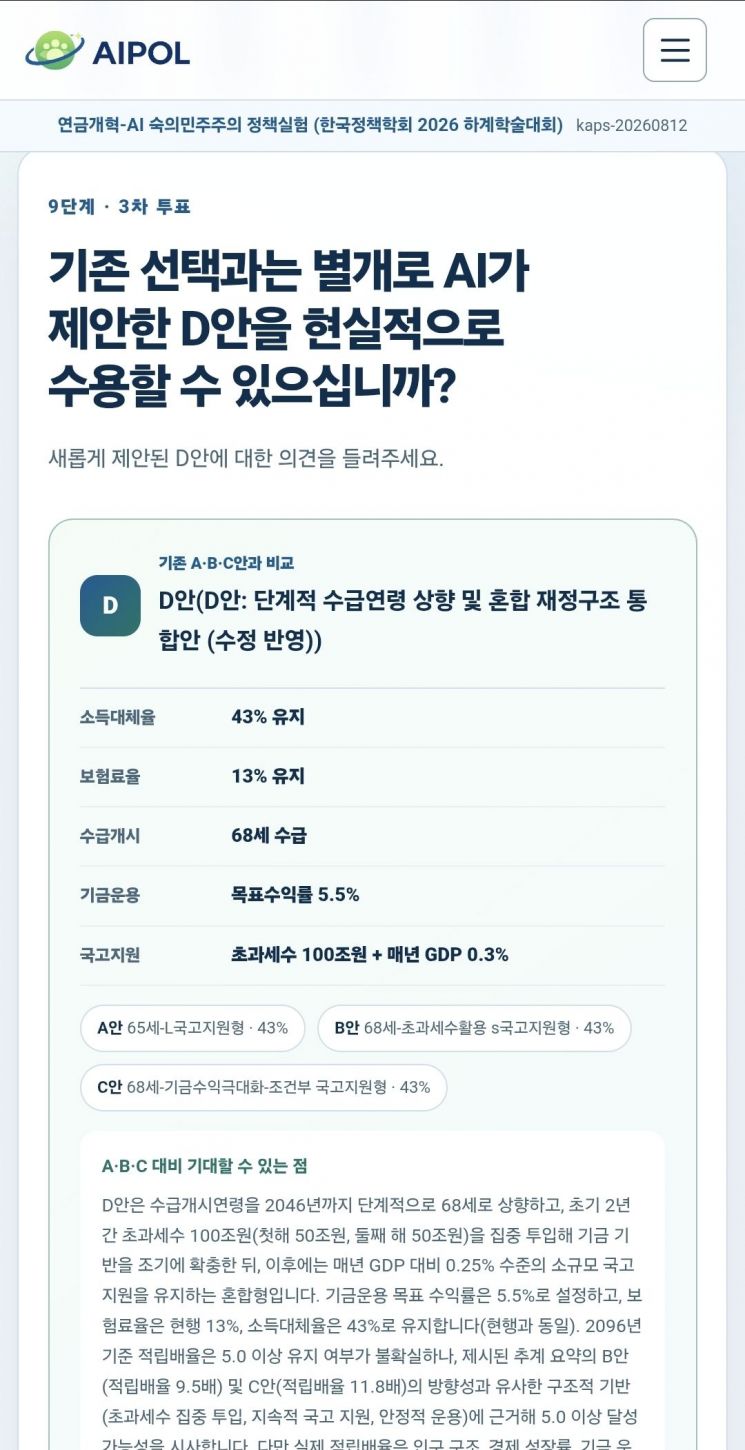Tap the AIPOL logo to go home

(x=108, y=51)
